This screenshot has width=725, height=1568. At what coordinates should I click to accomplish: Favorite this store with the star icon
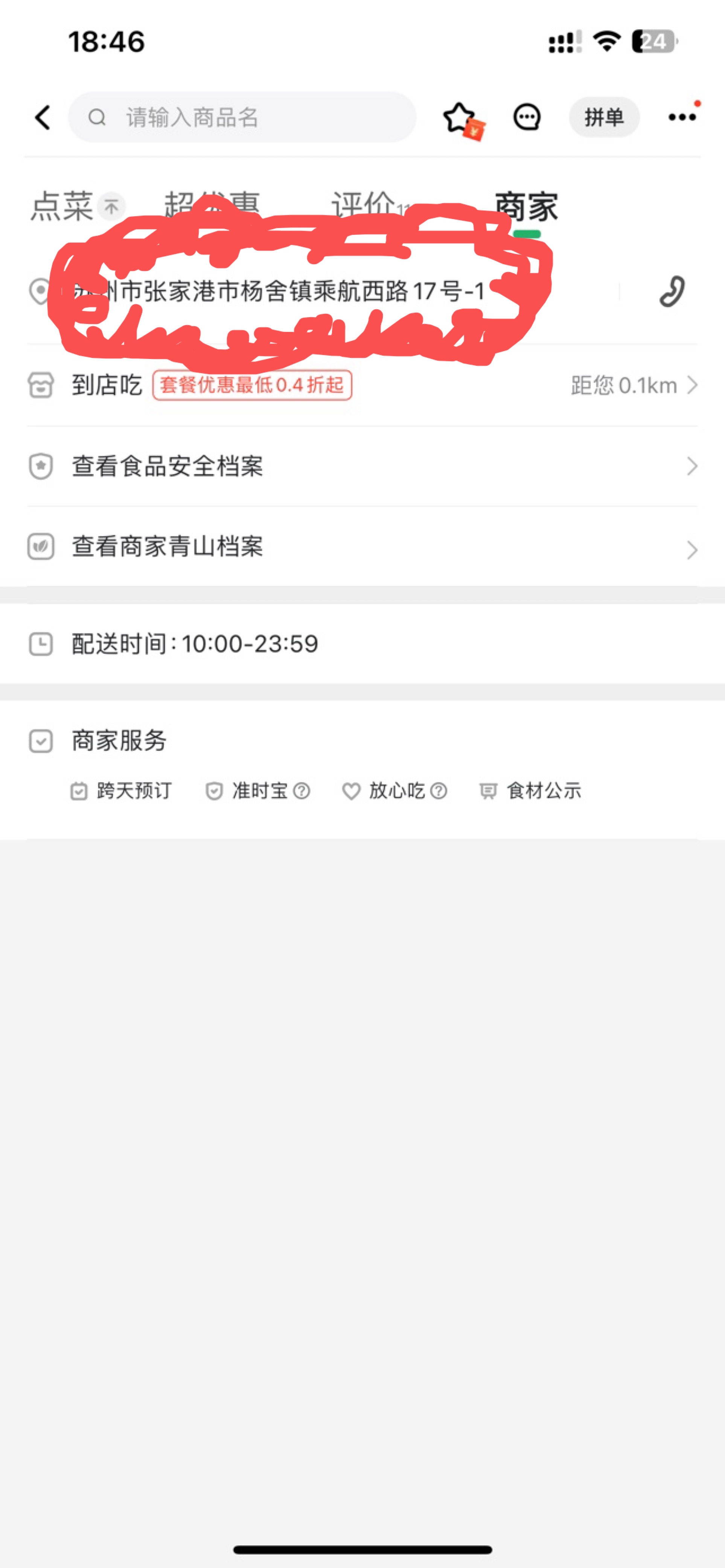(460, 118)
